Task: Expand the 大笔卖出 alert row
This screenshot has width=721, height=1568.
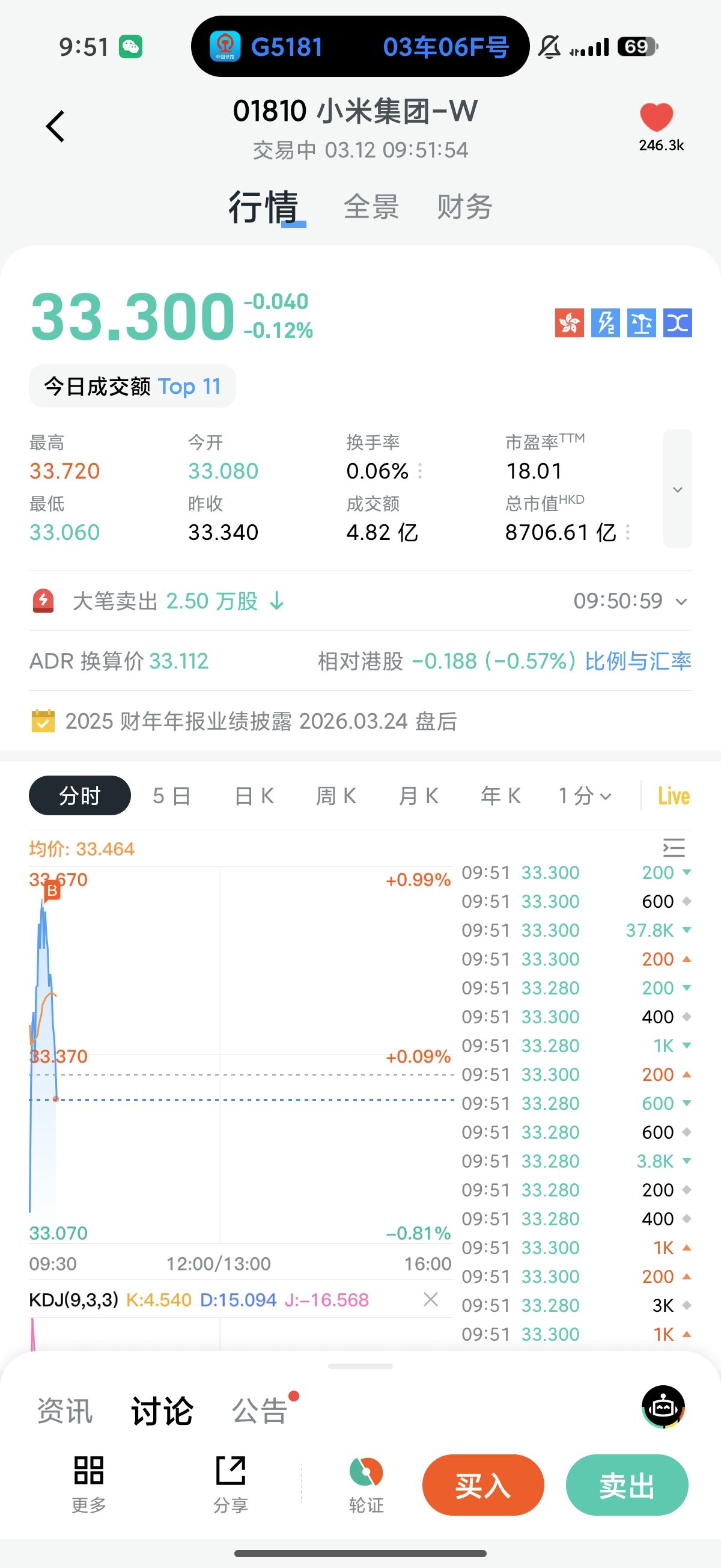Action: point(681,601)
